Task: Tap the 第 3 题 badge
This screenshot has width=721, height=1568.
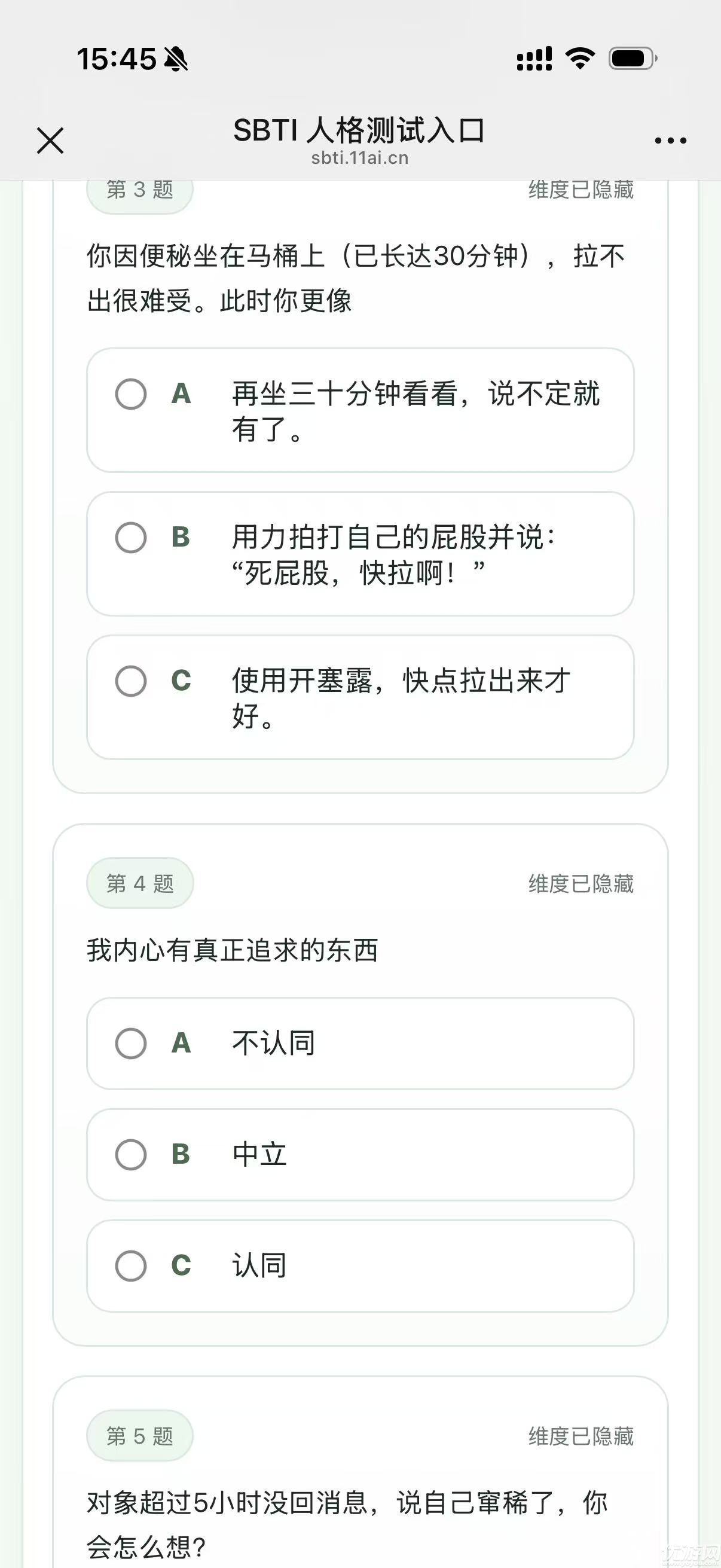Action: [x=139, y=191]
